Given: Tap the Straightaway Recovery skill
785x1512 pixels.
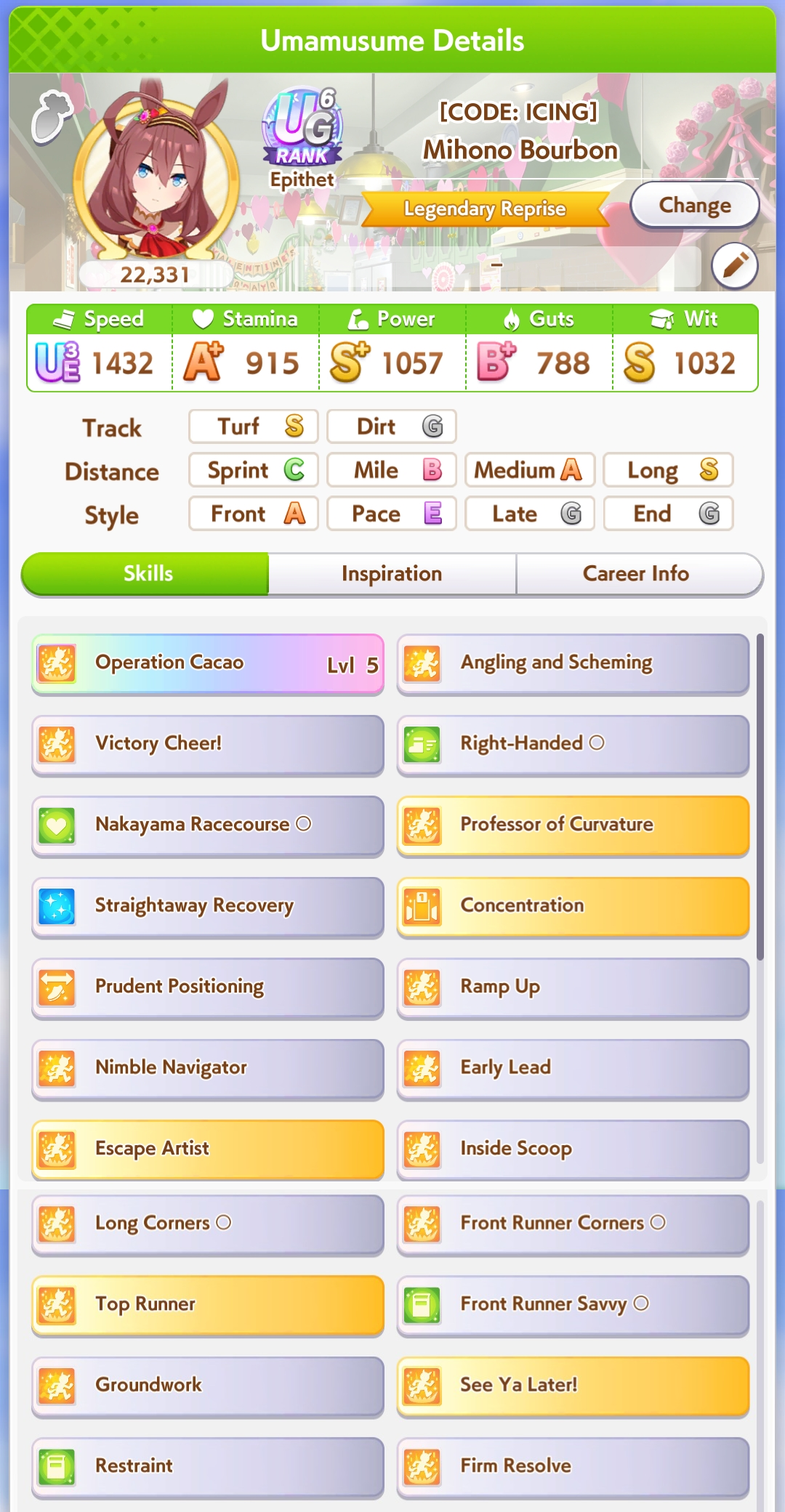Looking at the screenshot, I should click(x=208, y=907).
